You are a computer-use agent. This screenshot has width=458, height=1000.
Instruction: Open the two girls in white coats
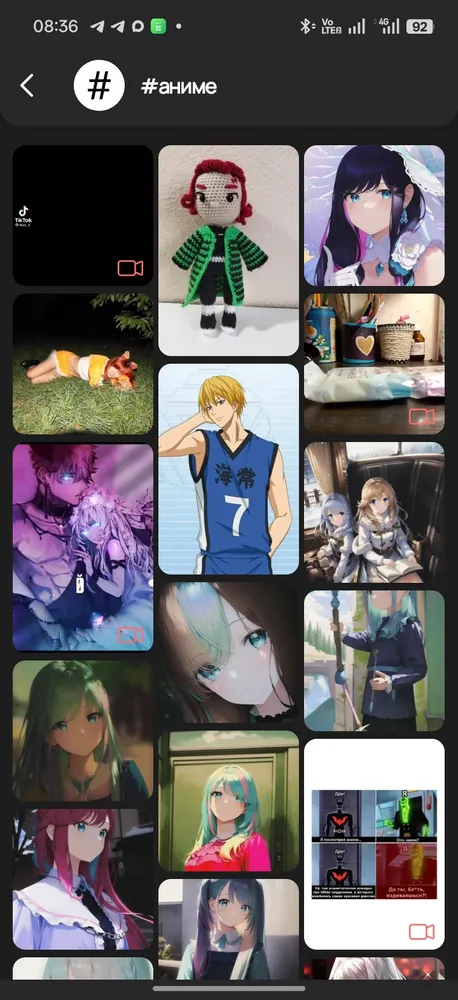click(x=374, y=513)
